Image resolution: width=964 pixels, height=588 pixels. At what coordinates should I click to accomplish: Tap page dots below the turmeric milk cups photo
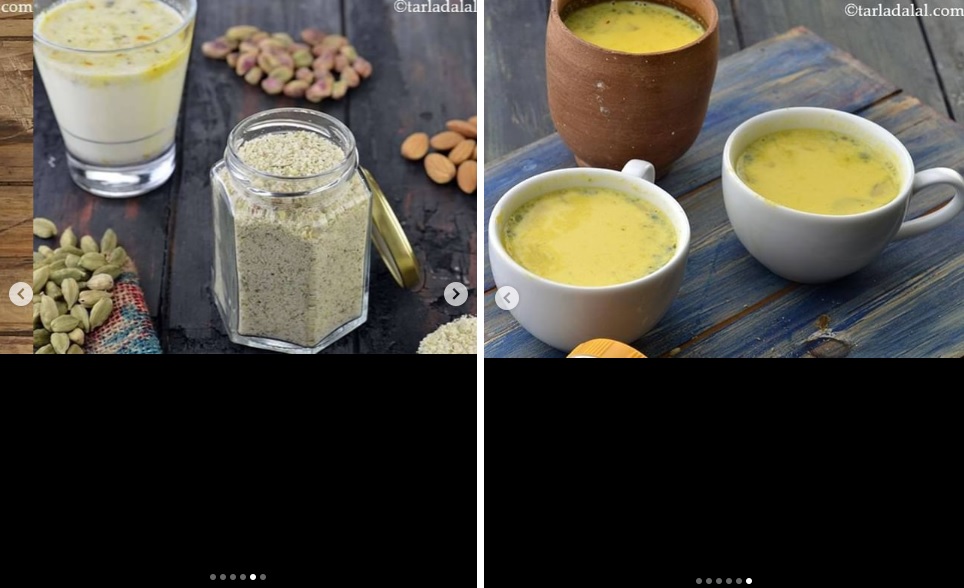724,581
